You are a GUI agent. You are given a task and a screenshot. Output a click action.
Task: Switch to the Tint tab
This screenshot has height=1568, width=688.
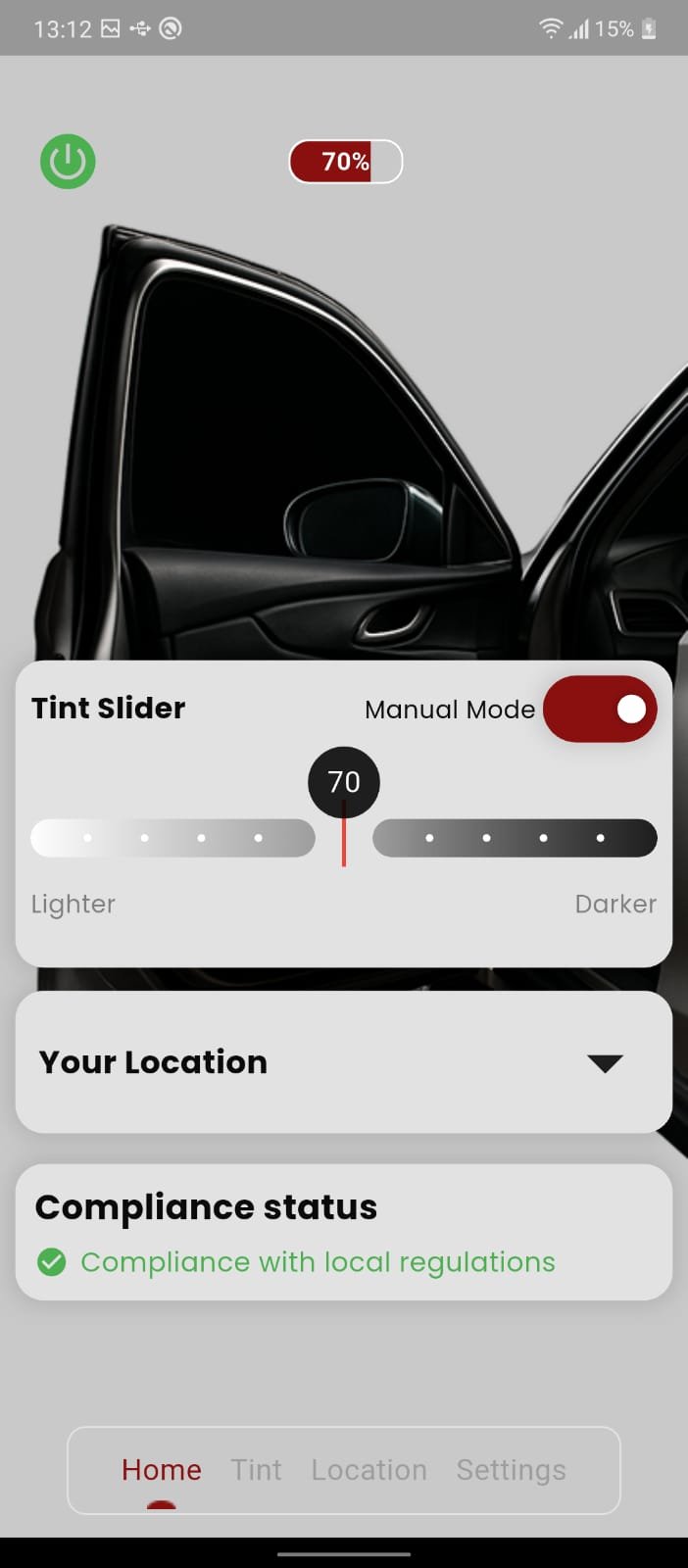[x=257, y=1470]
